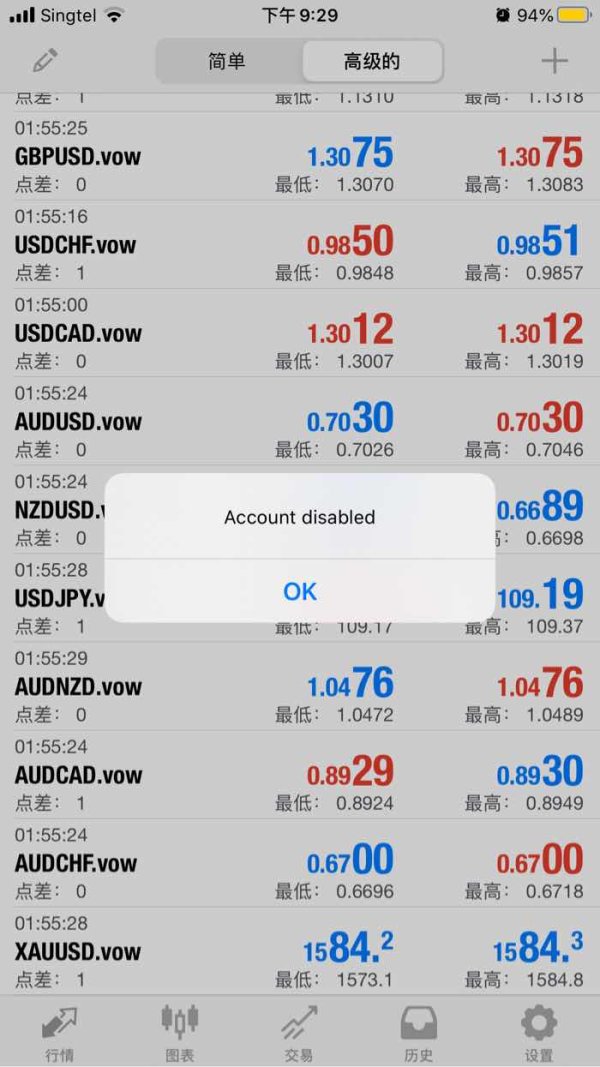This screenshot has width=600, height=1067.
Task: Switch to the 图表 chart tab
Action: [180, 1032]
